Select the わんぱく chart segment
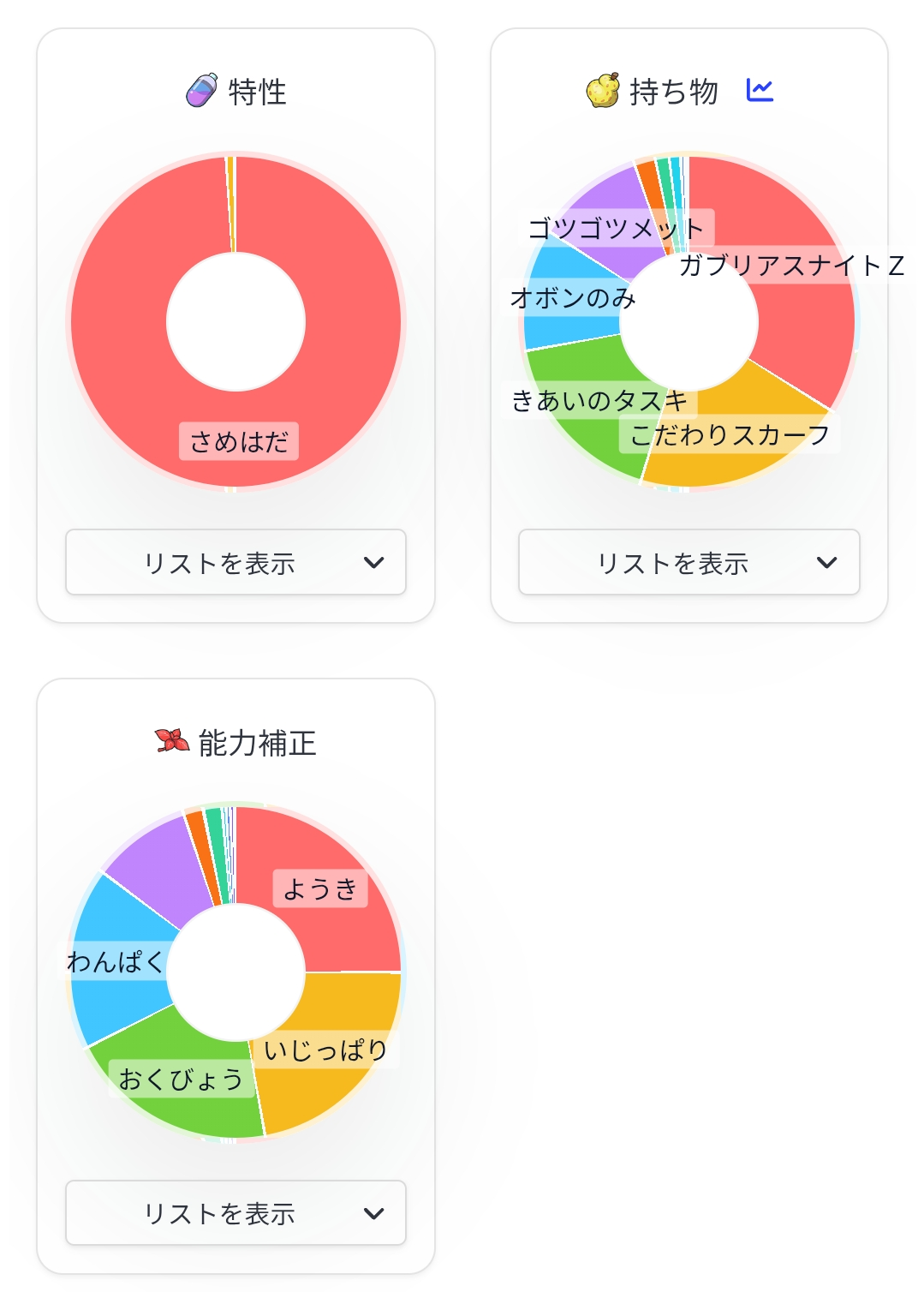Screen dimensions: 924x1292 [116, 960]
